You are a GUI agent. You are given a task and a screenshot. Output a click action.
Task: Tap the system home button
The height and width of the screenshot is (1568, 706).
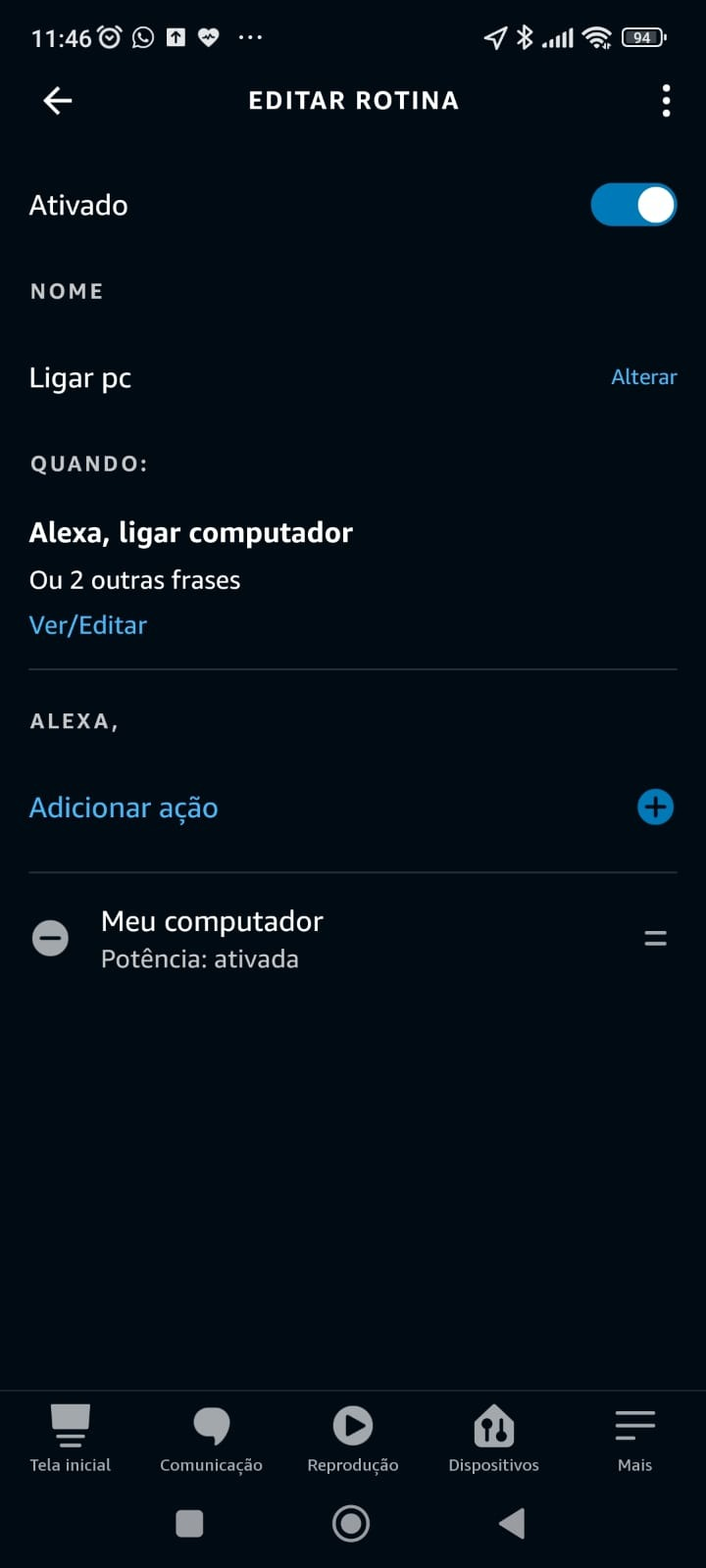click(351, 1524)
